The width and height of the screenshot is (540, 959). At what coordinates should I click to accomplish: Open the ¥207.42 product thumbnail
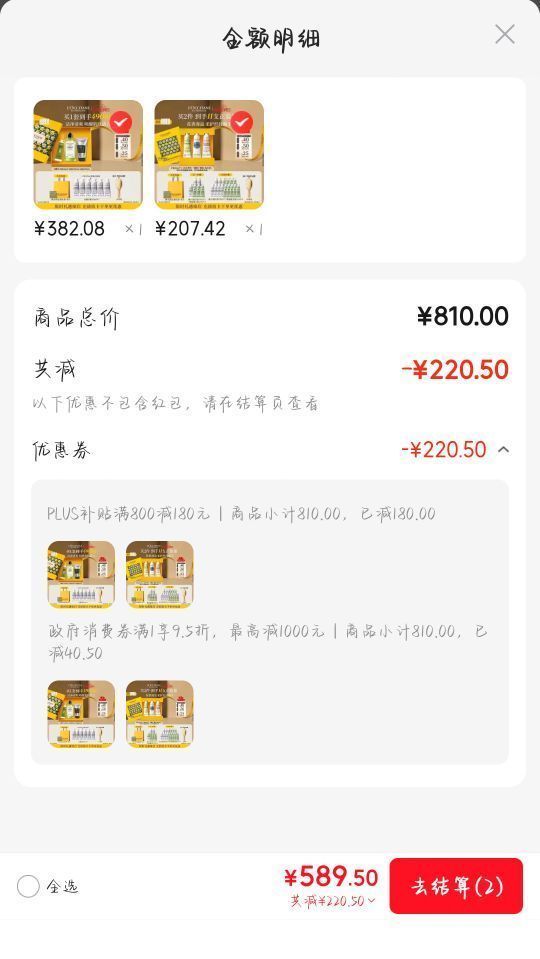[209, 155]
